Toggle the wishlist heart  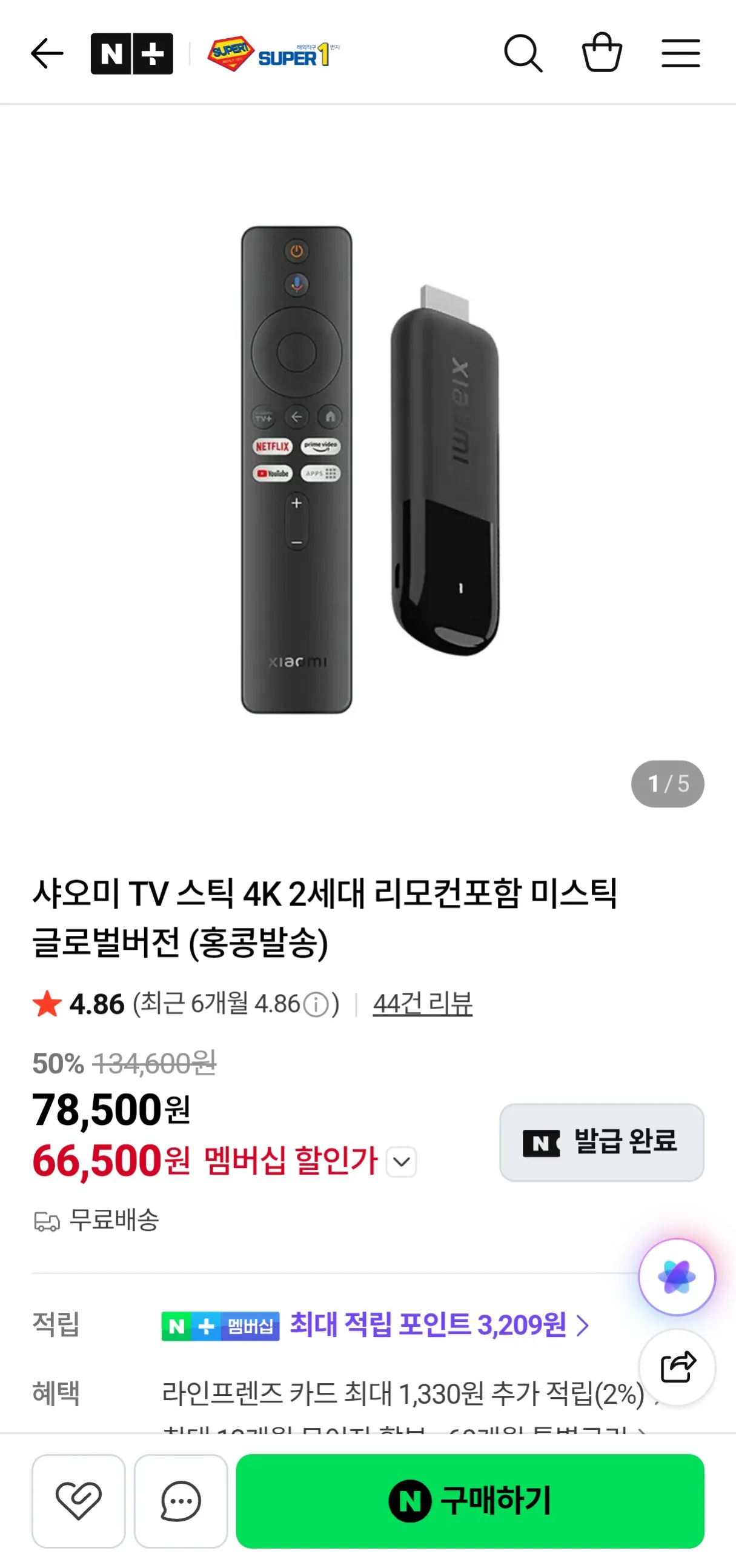coord(78,1501)
